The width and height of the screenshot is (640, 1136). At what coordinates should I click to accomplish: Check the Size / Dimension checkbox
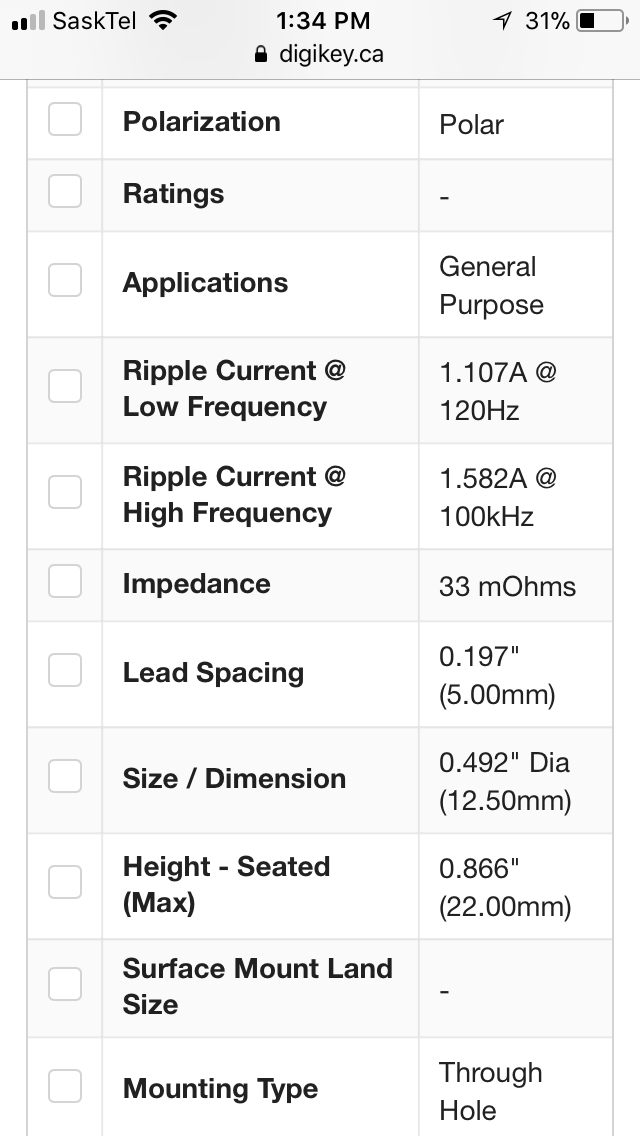click(x=65, y=776)
